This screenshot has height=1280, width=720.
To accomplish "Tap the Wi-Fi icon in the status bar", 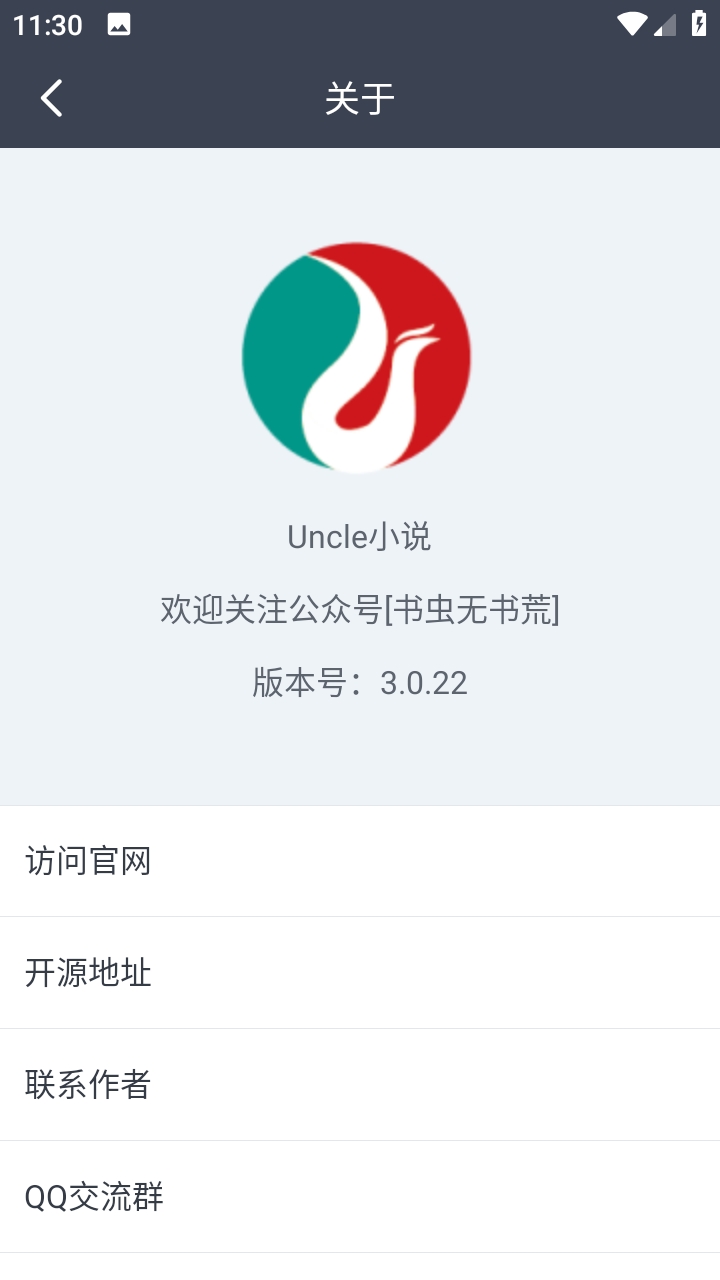I will tap(632, 24).
